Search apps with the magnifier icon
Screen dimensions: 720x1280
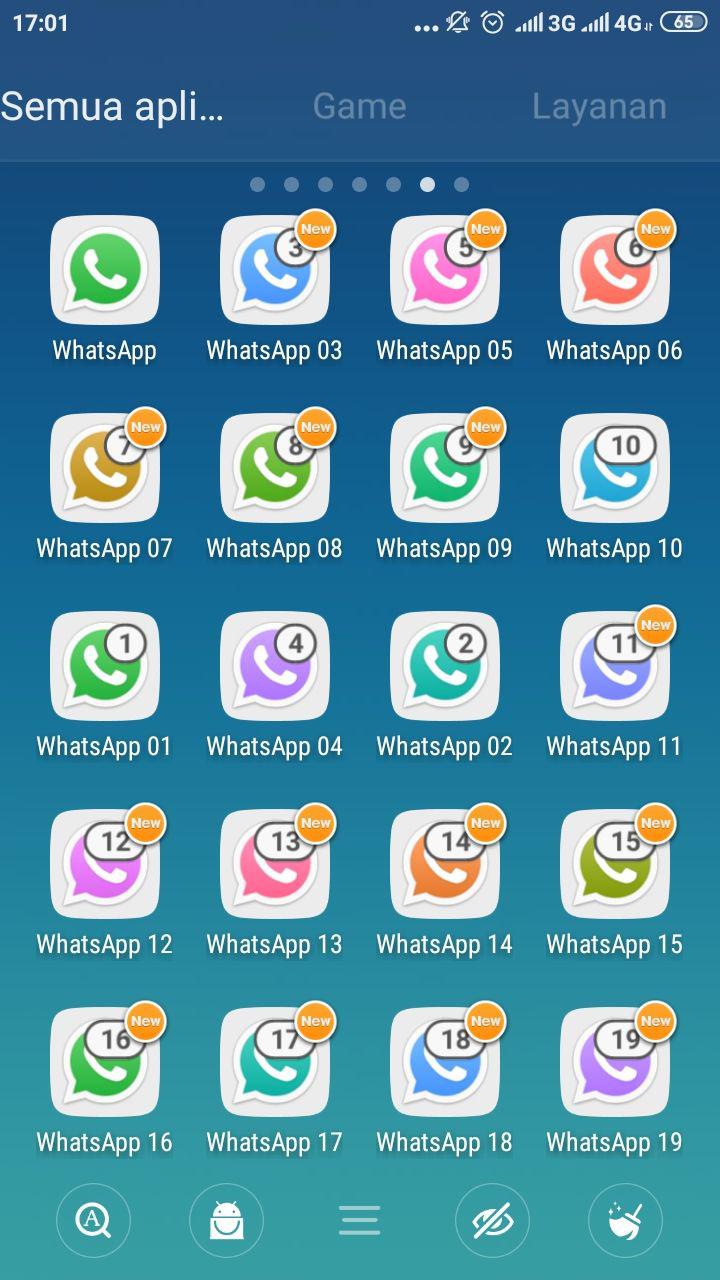tap(94, 1220)
